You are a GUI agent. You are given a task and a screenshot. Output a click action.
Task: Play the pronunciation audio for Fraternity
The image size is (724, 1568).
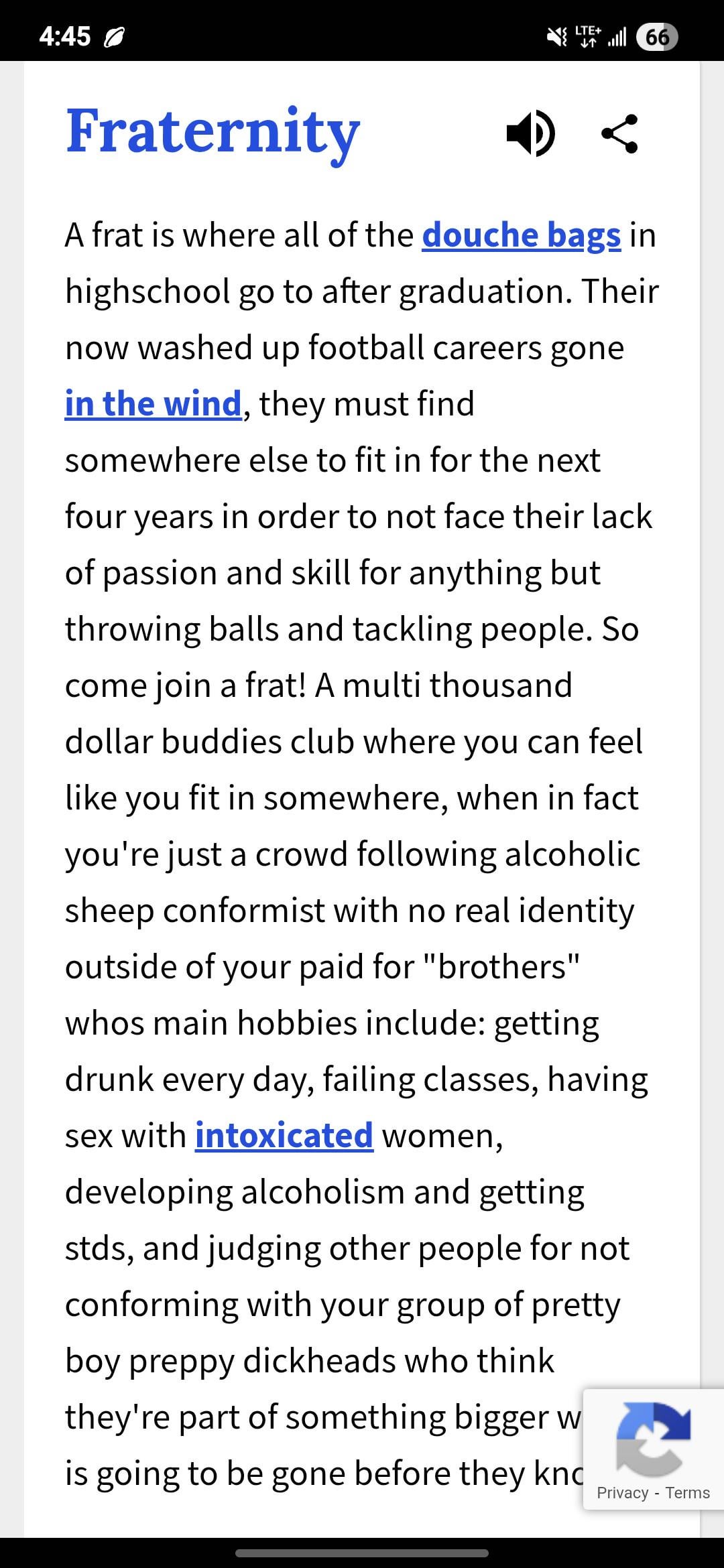[x=530, y=133]
